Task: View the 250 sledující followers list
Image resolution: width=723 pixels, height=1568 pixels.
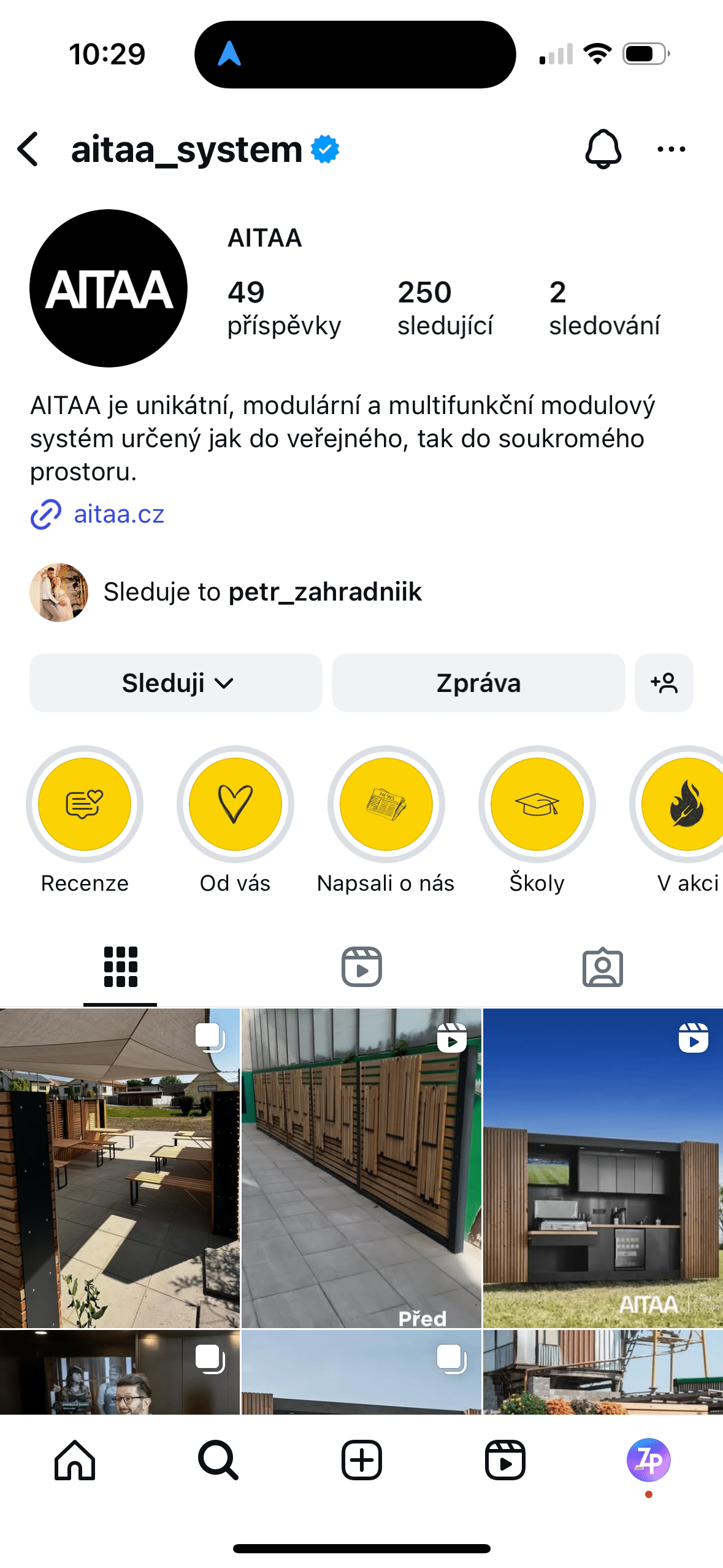Action: (445, 308)
